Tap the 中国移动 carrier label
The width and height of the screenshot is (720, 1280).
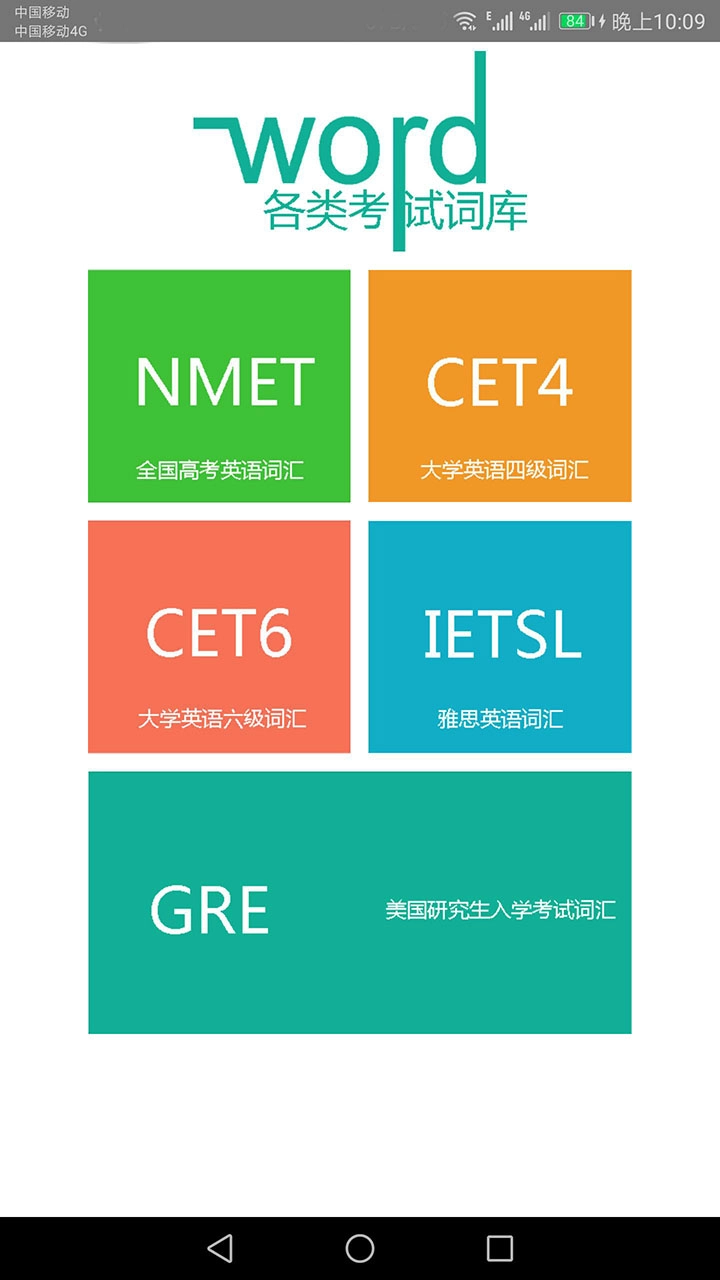coord(42,12)
